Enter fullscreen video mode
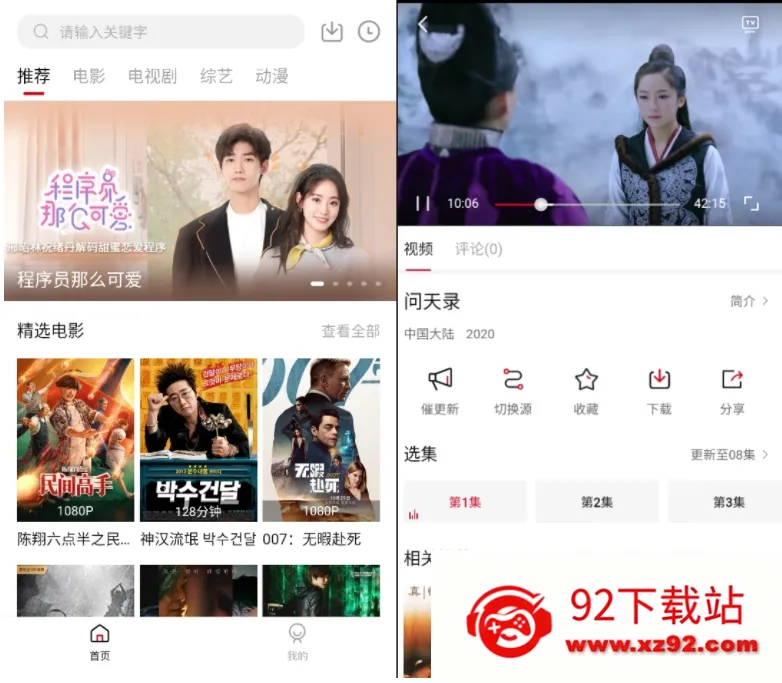This screenshot has width=782, height=683. click(x=751, y=204)
